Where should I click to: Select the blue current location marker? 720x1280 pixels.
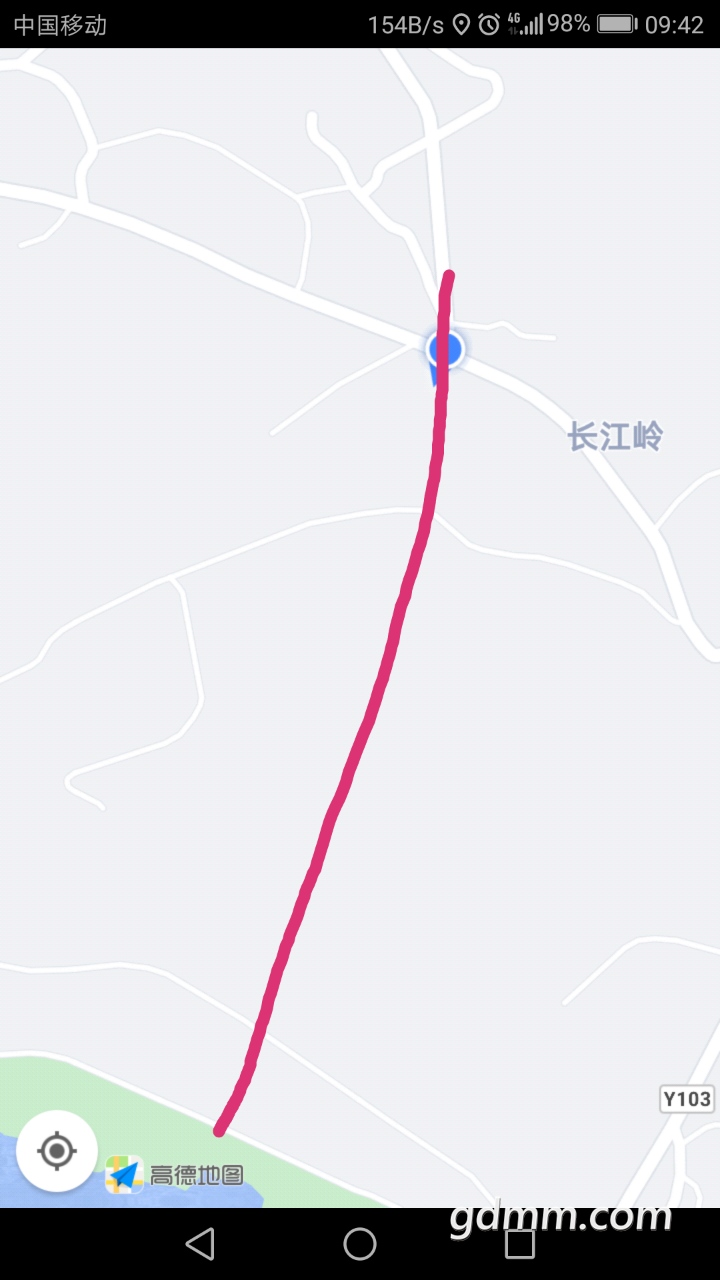(444, 350)
